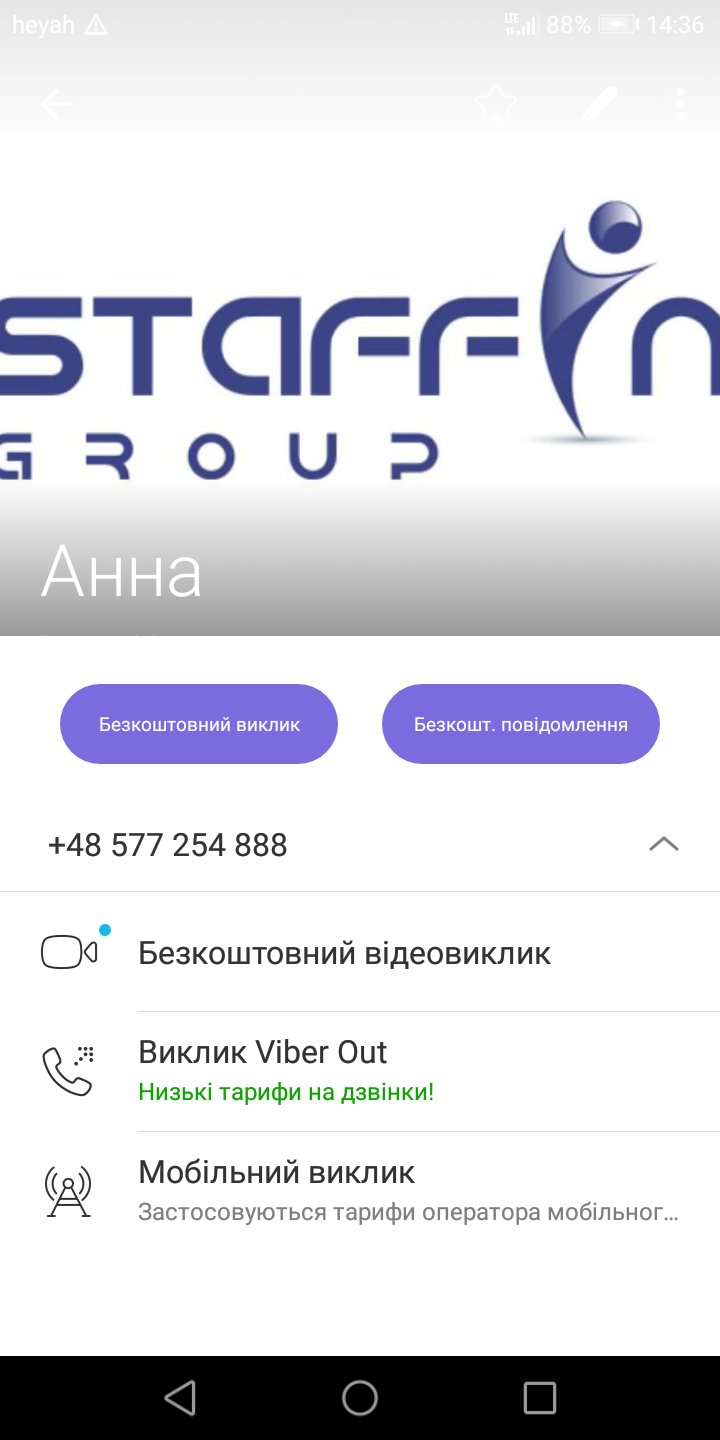Screen dimensions: 720x1440
Task: Edit the contact with the pencil icon
Action: click(x=600, y=104)
